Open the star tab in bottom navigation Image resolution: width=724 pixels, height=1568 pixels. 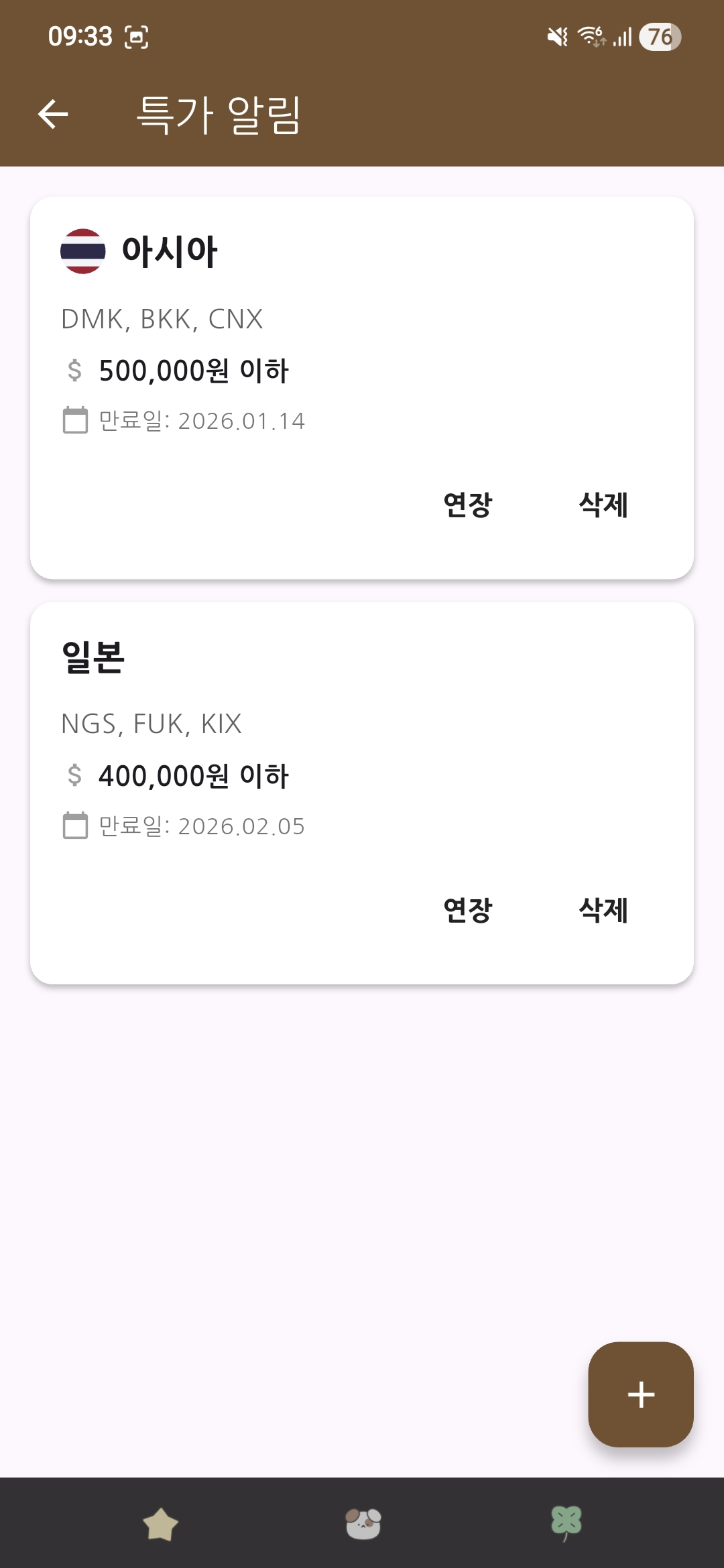click(x=161, y=1524)
